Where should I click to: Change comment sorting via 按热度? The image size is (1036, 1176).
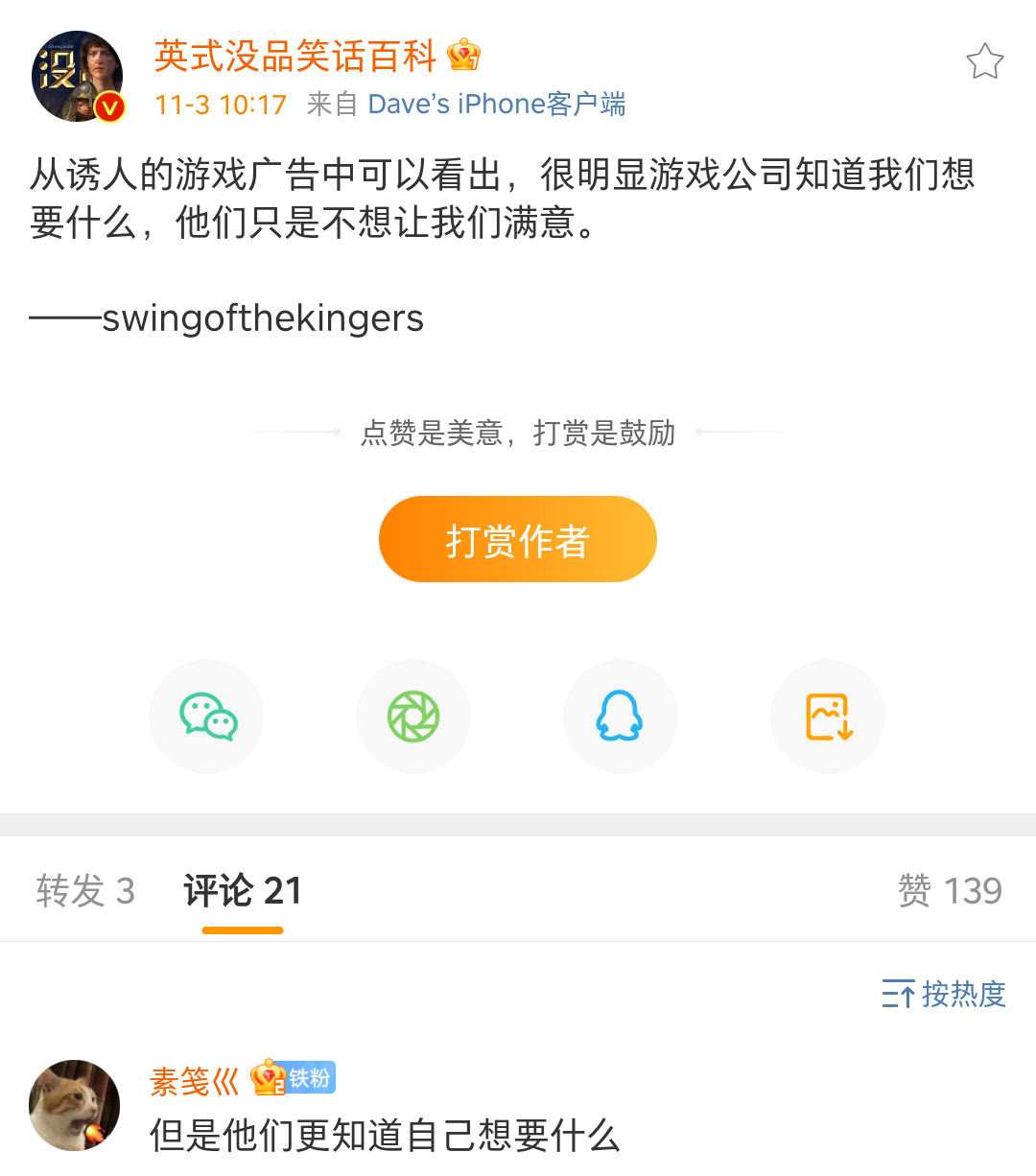click(x=944, y=994)
